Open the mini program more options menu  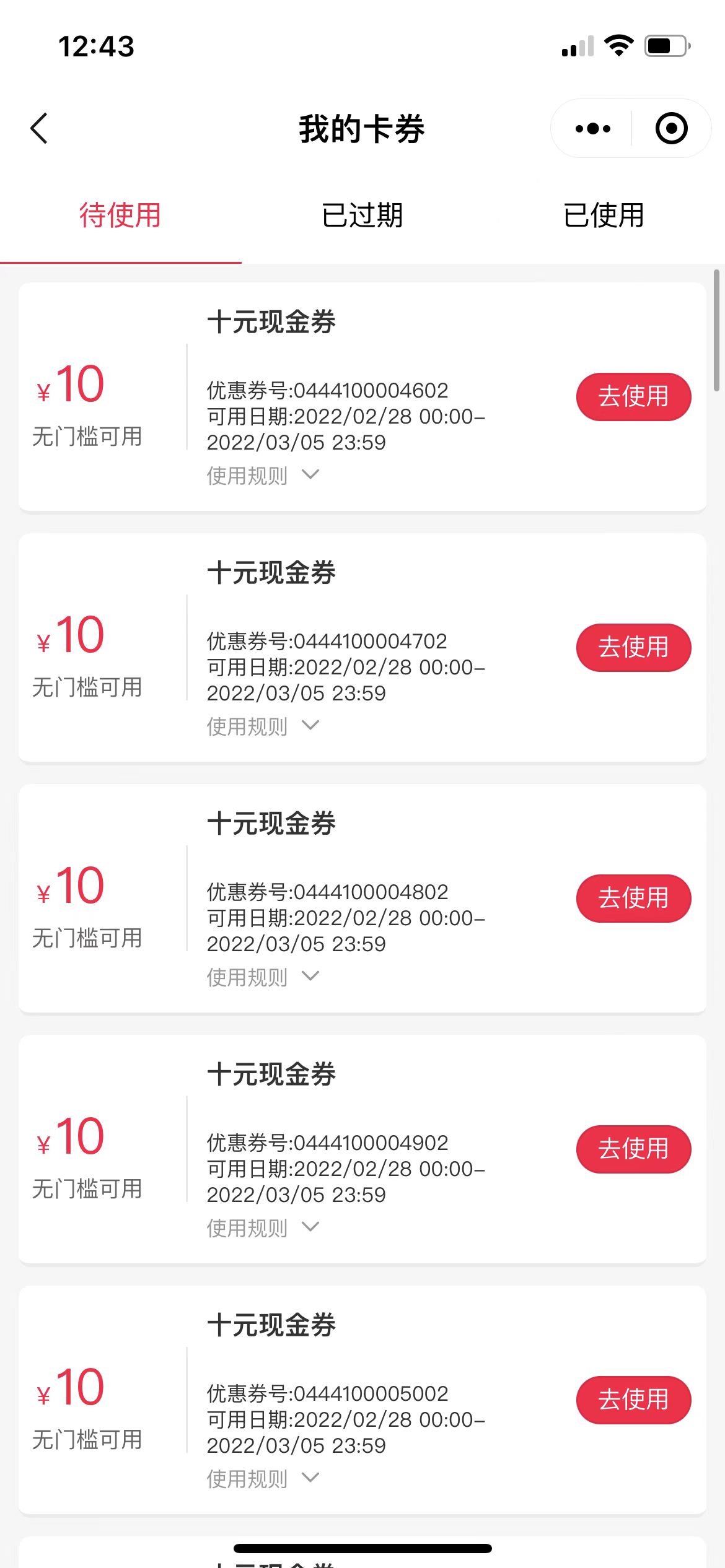click(x=592, y=129)
